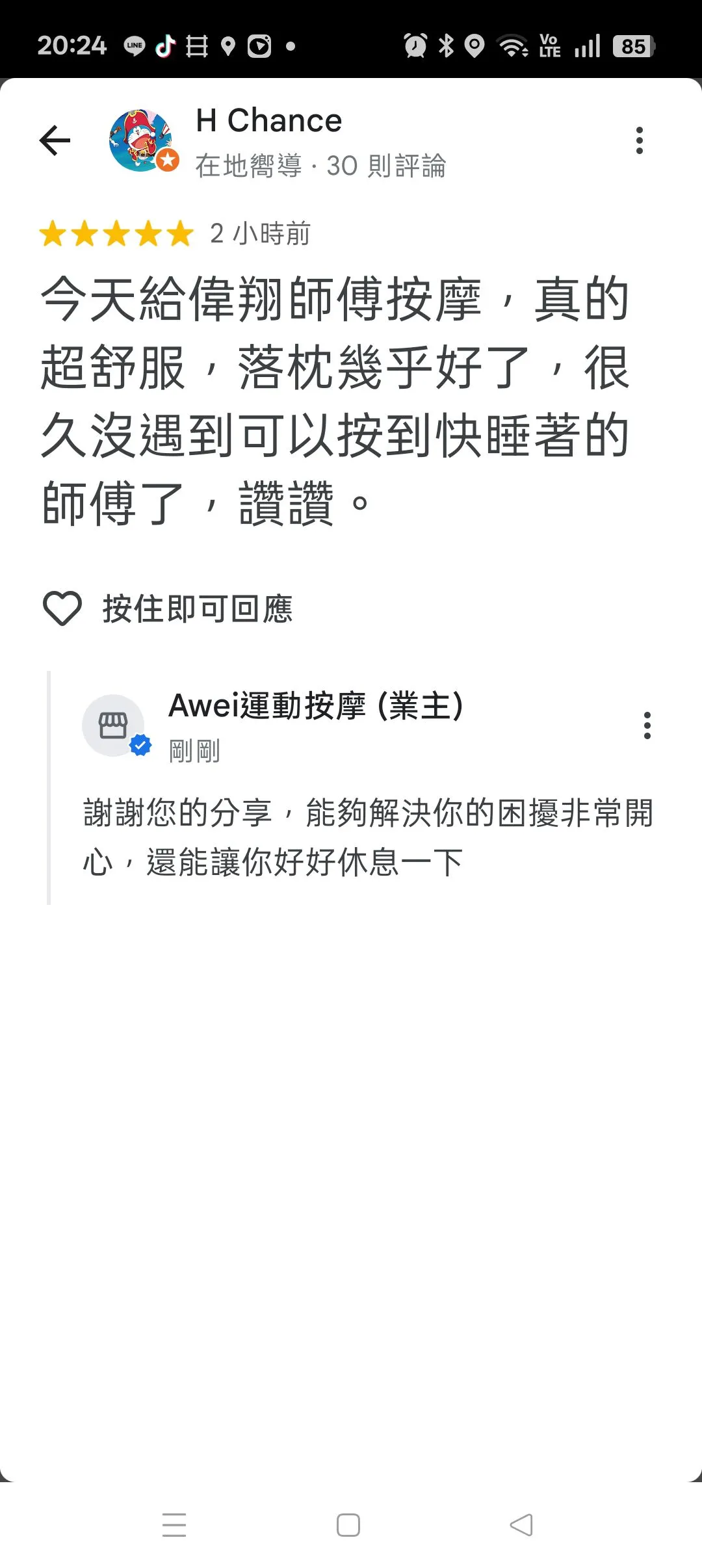Go back using the top-left arrow

coord(55,140)
